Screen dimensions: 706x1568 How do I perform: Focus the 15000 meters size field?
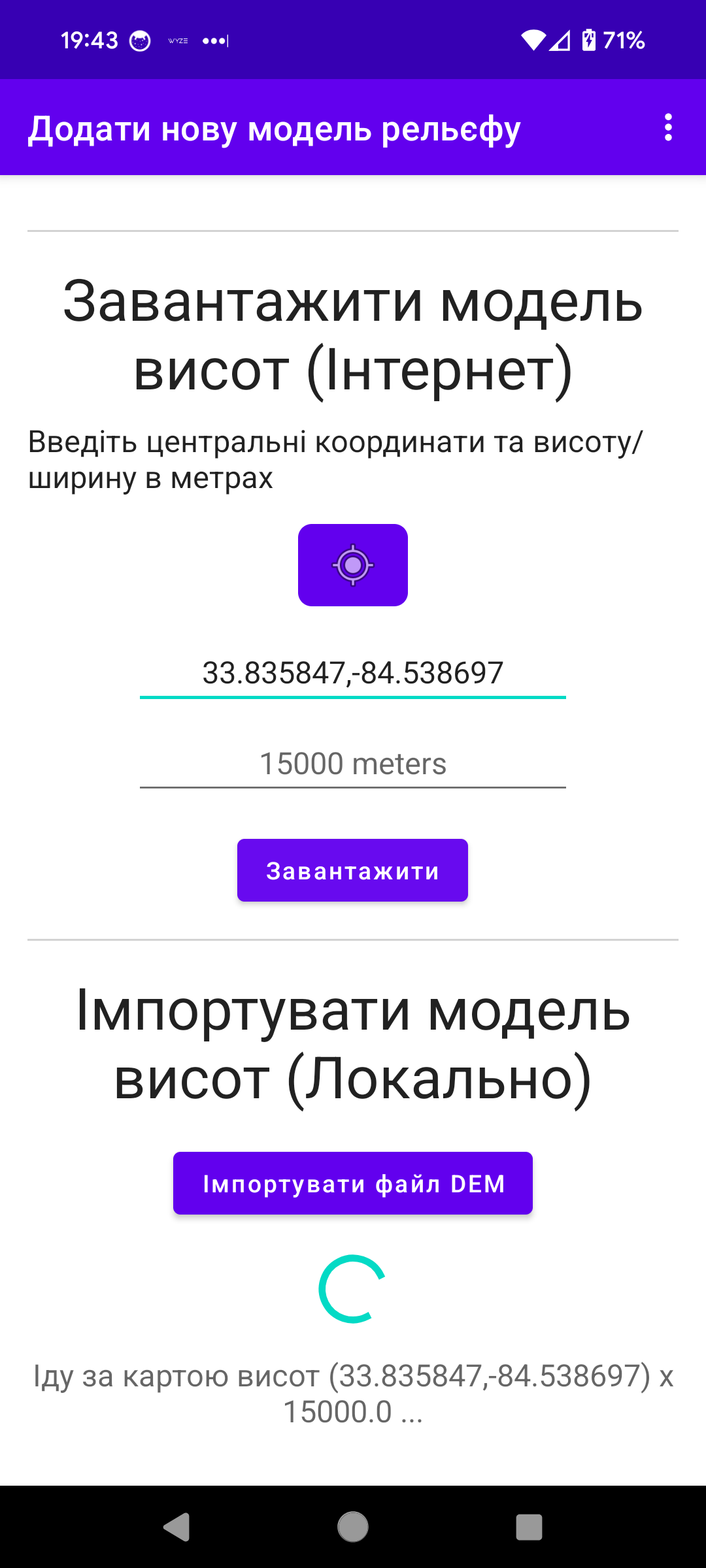click(x=352, y=764)
